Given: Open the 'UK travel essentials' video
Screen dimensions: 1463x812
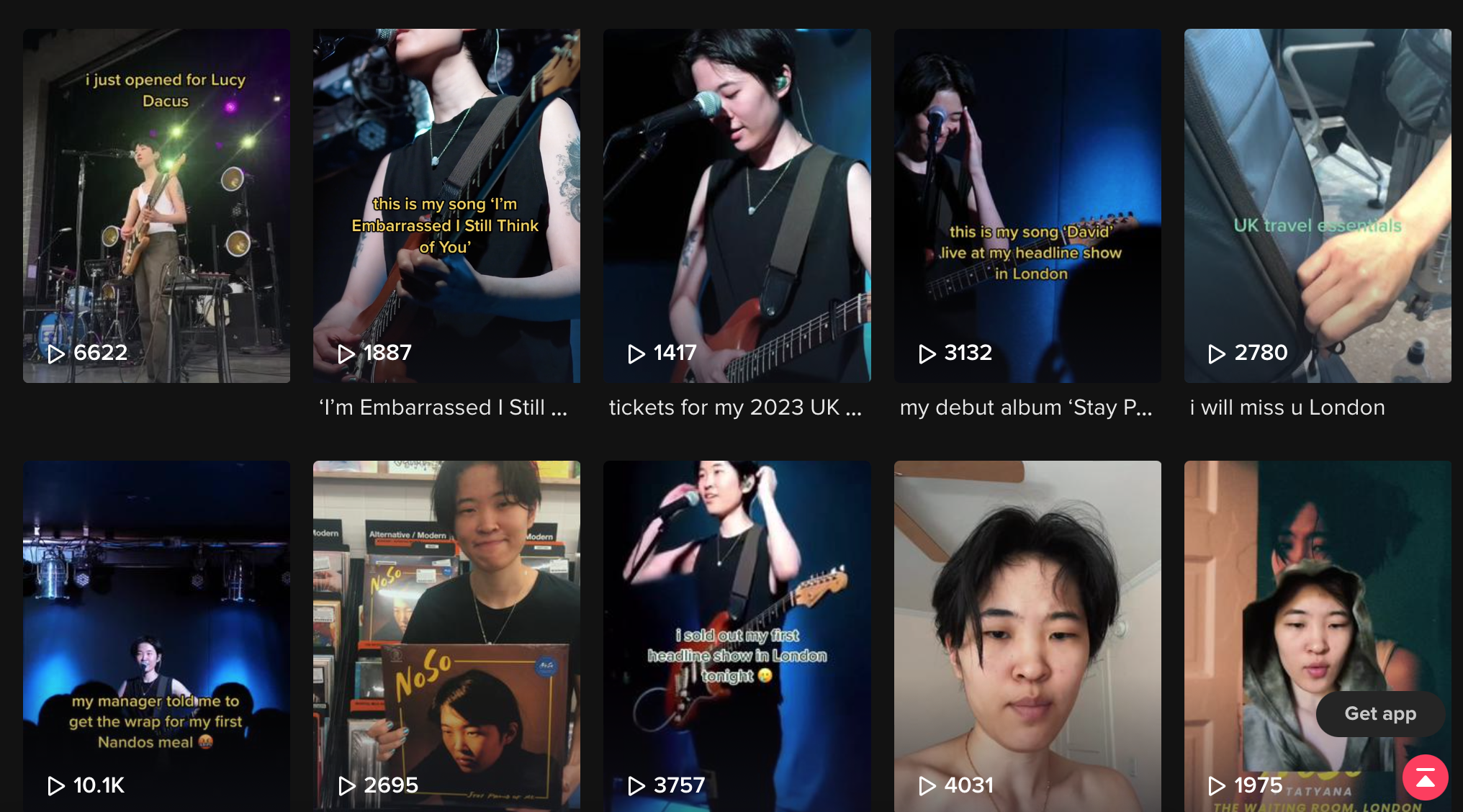Looking at the screenshot, I should [x=1318, y=205].
